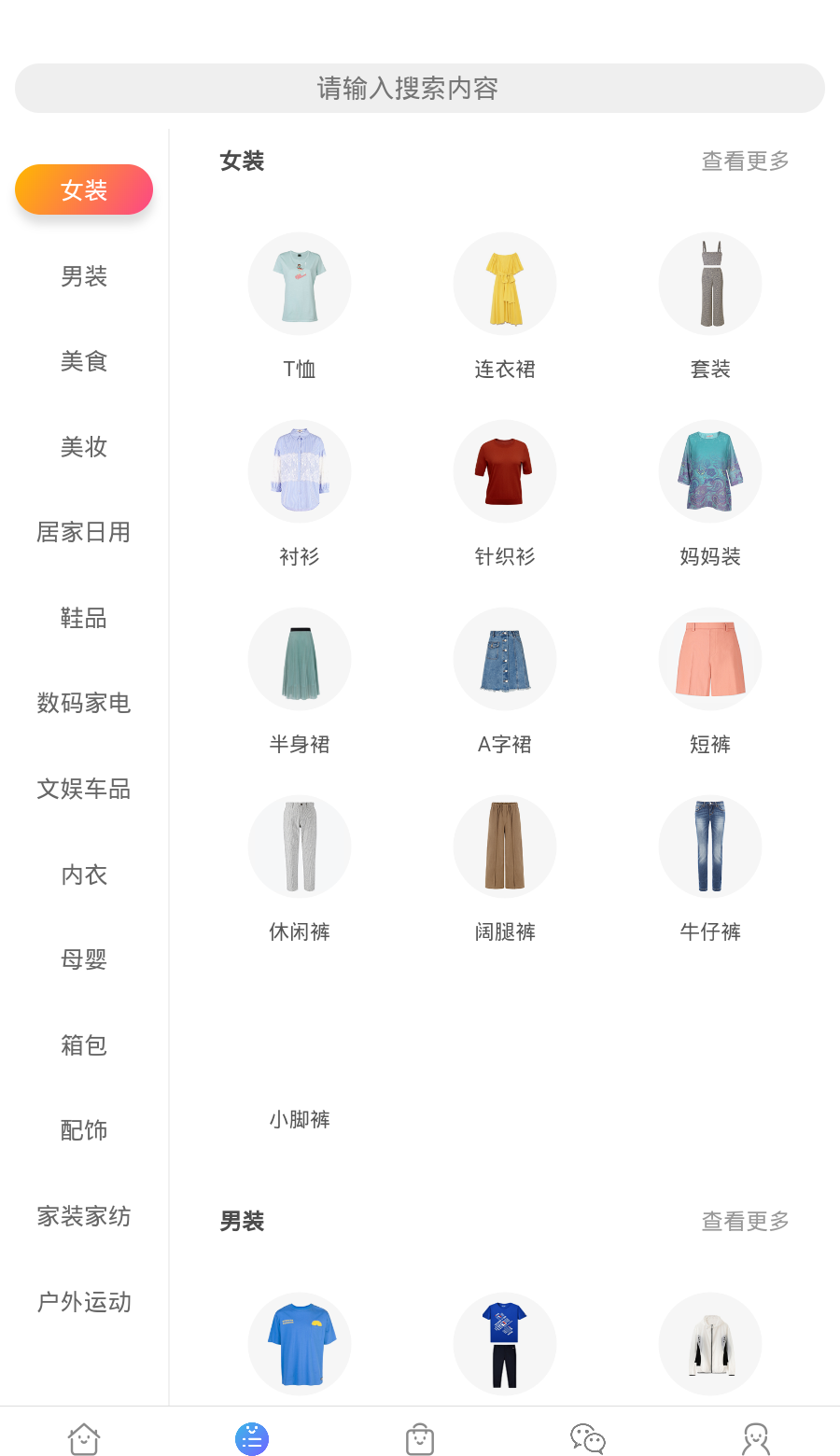Viewport: 840px width, 1456px height.
Task: Open the 美妆 sidebar category
Action: (84, 447)
